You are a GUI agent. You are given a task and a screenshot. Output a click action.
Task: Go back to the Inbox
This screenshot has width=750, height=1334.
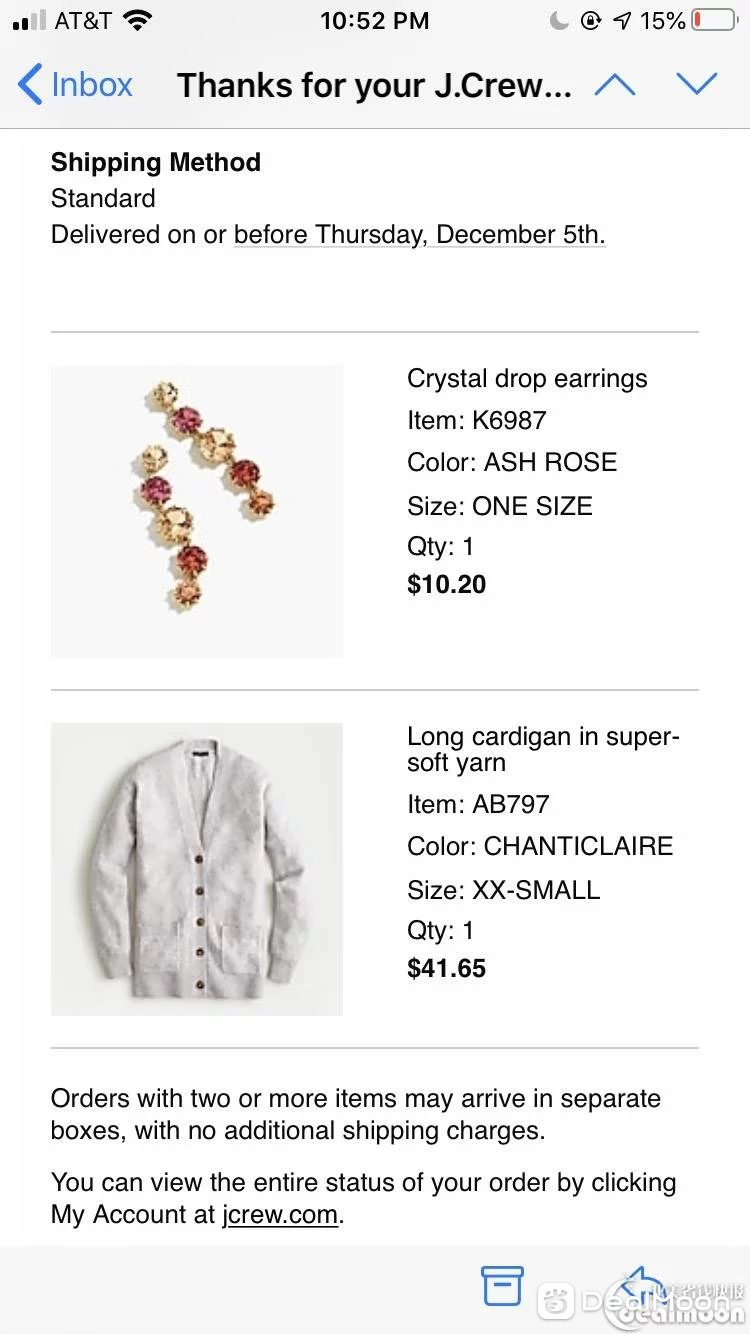click(x=75, y=85)
